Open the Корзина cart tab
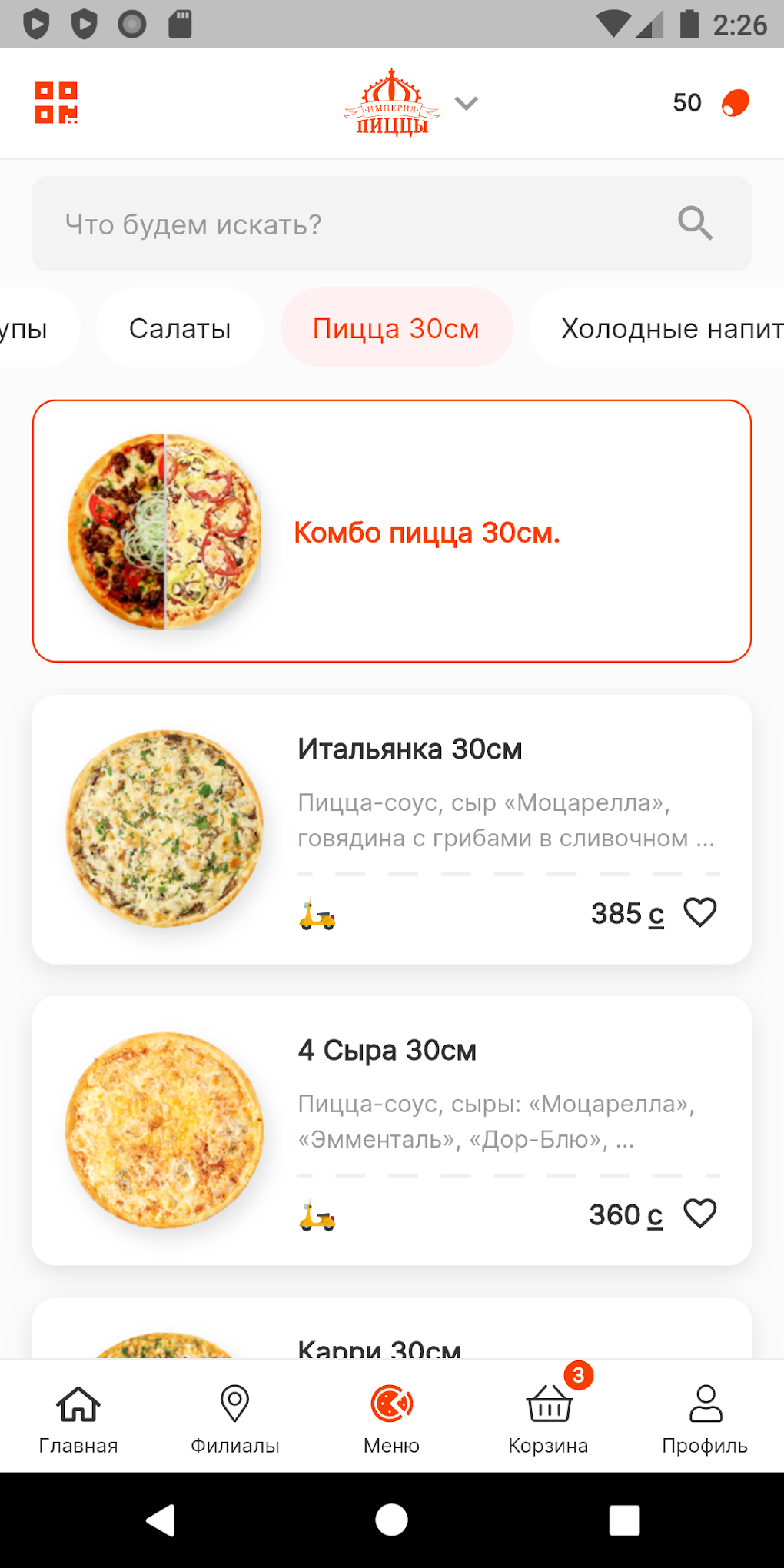This screenshot has height=1568, width=784. pos(548,1418)
